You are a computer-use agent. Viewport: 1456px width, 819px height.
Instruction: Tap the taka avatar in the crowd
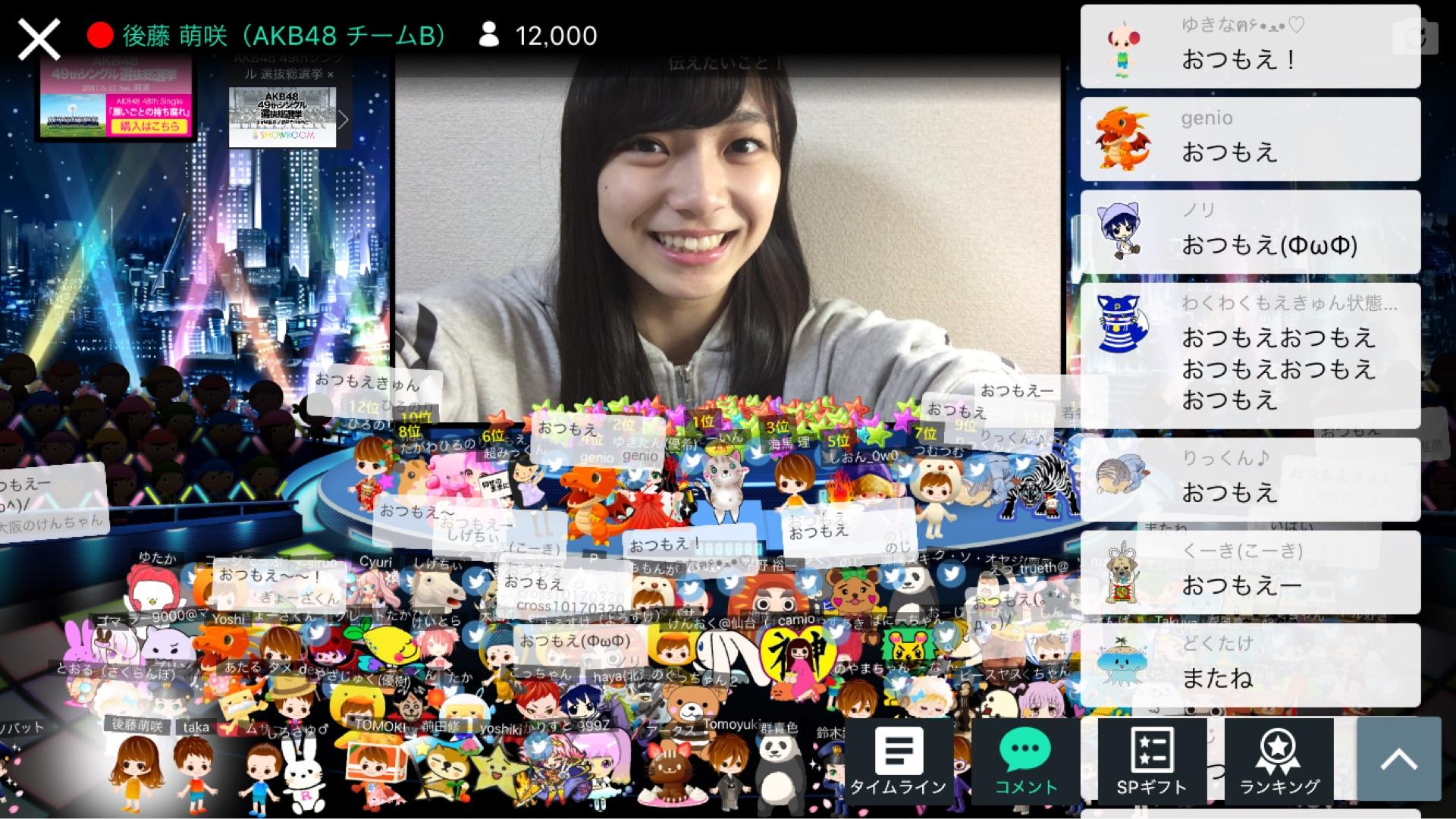click(196, 766)
